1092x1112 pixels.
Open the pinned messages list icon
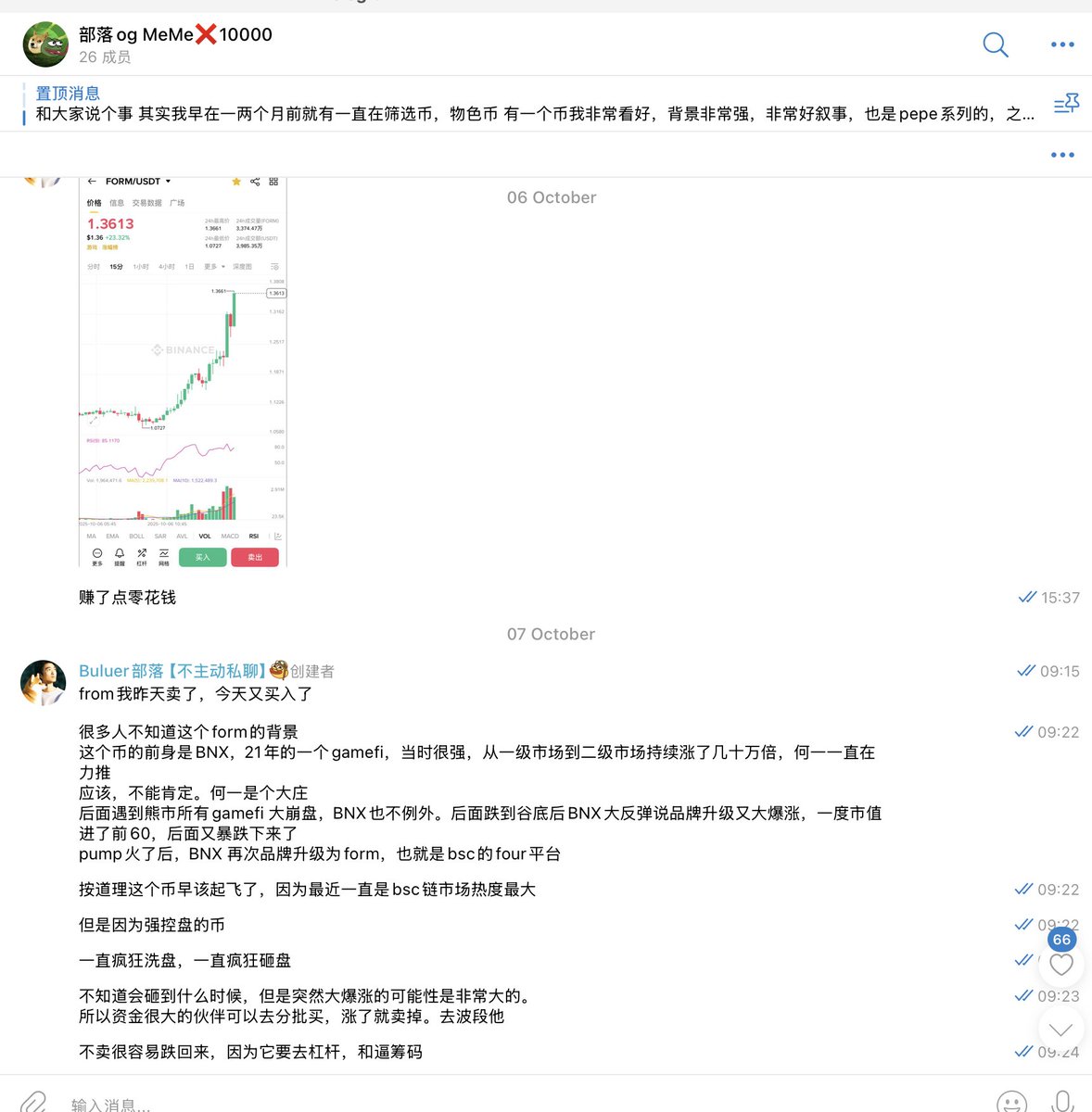pos(1066,104)
